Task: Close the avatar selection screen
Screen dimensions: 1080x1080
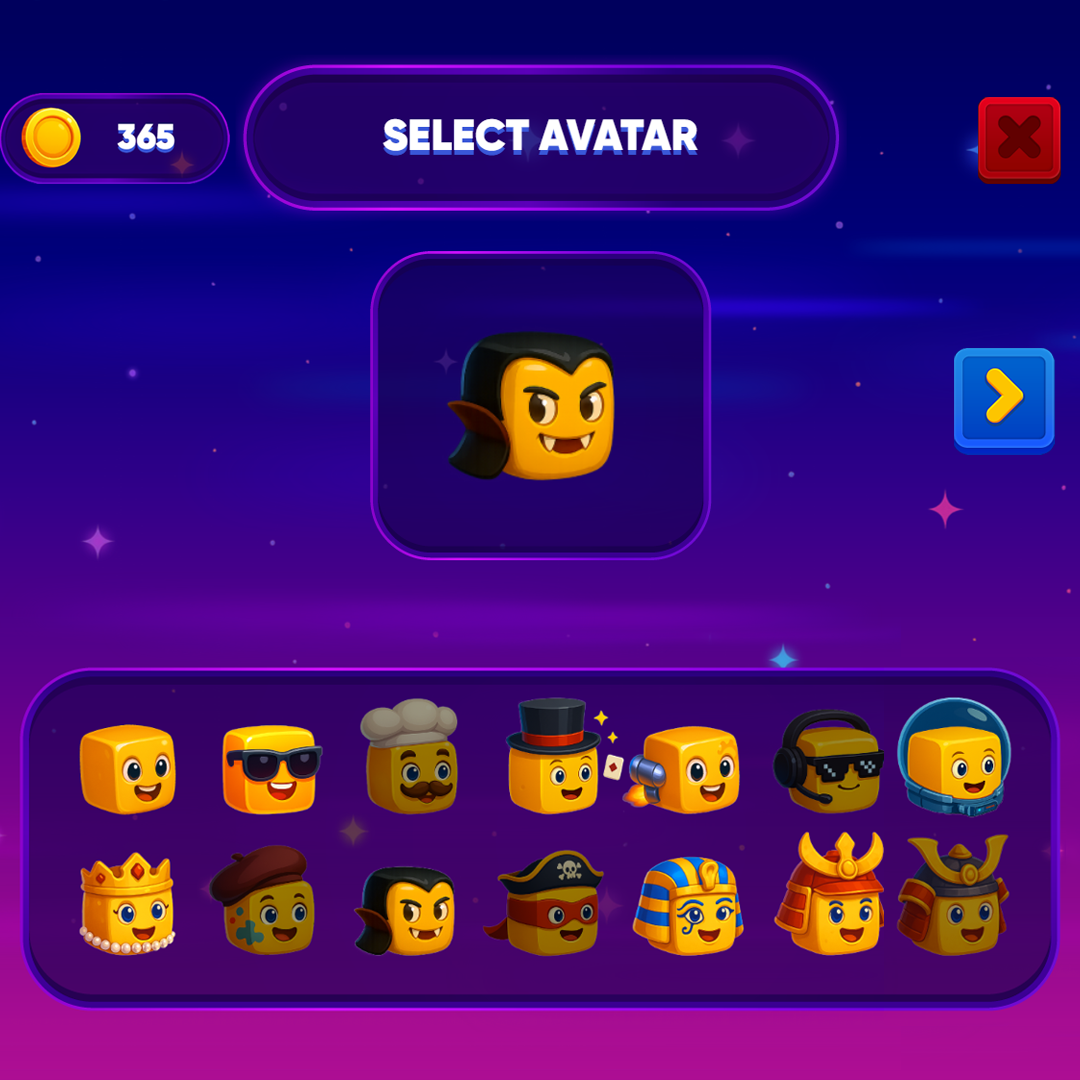Action: coord(1019,138)
